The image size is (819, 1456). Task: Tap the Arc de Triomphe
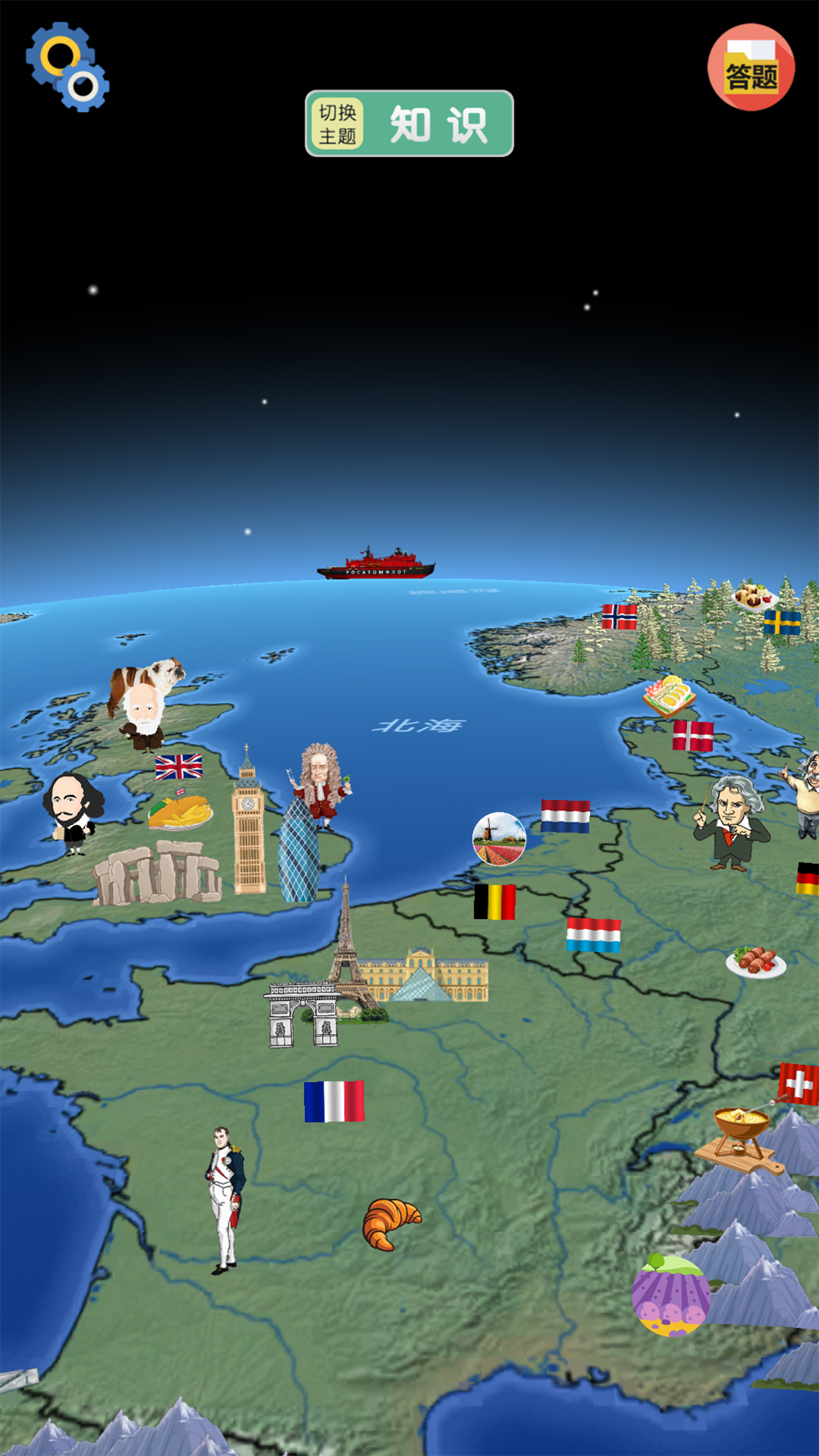point(302,1015)
